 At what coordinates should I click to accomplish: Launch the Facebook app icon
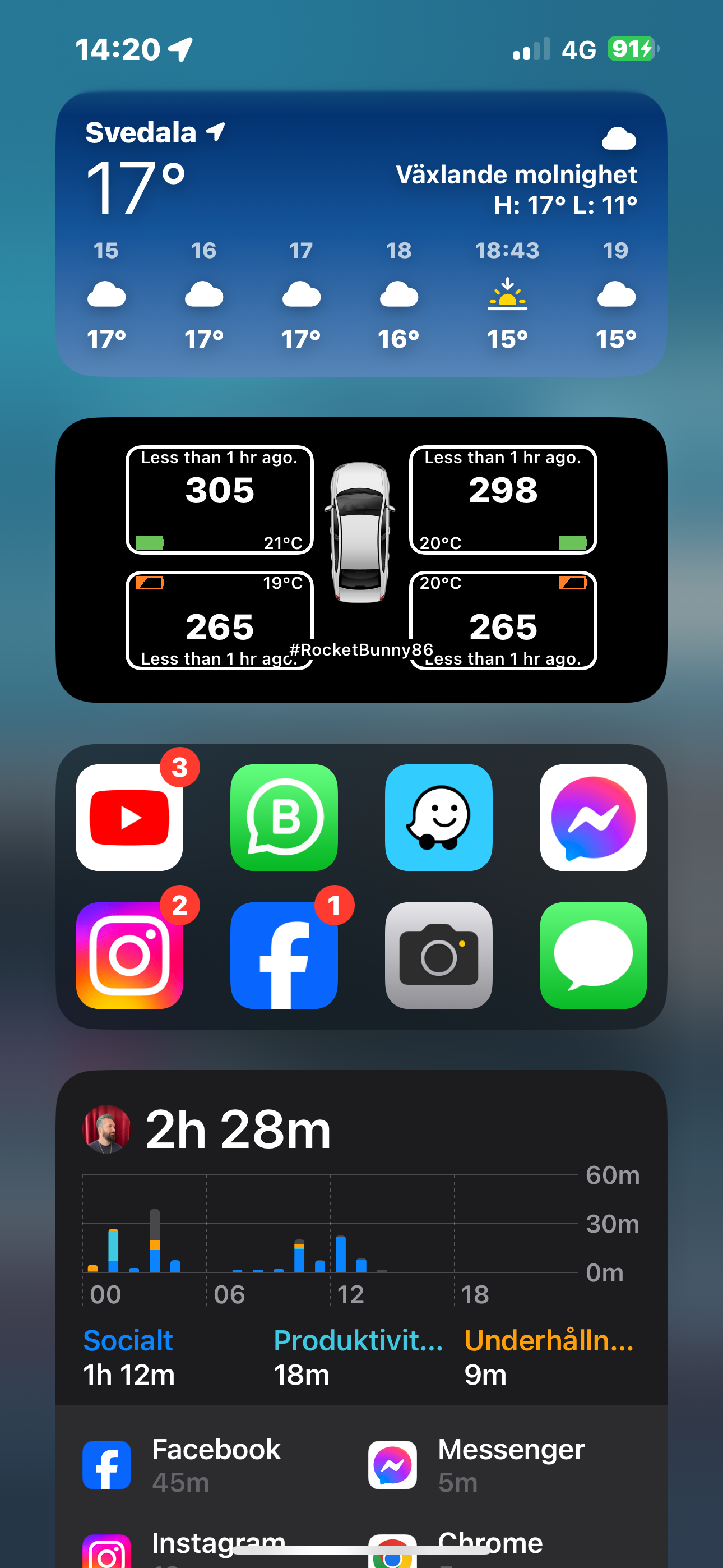tap(284, 955)
